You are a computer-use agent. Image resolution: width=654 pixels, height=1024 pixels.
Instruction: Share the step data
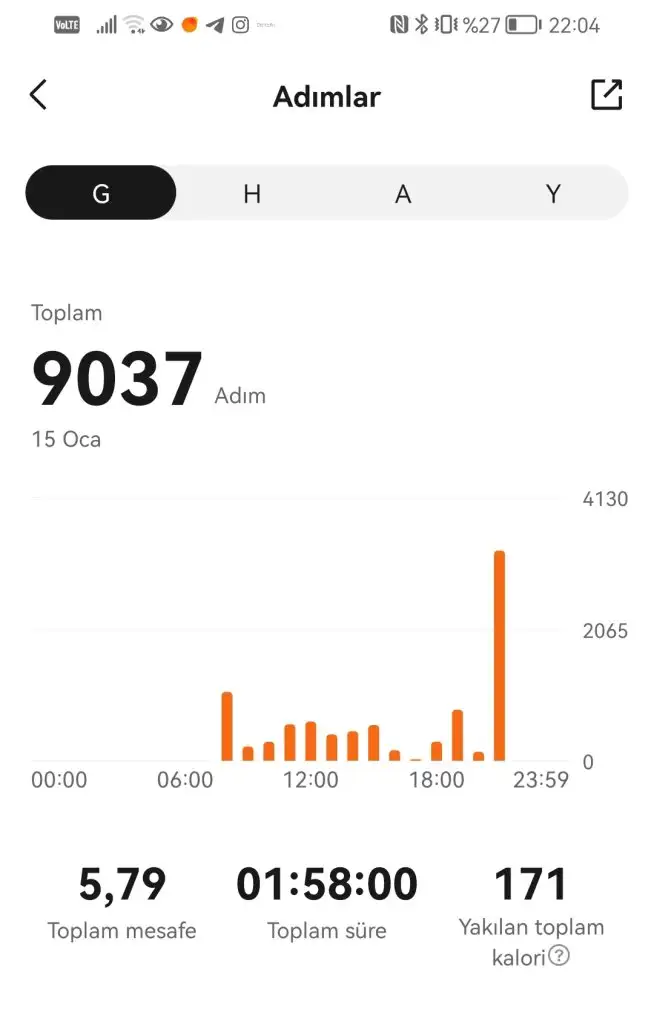[606, 95]
